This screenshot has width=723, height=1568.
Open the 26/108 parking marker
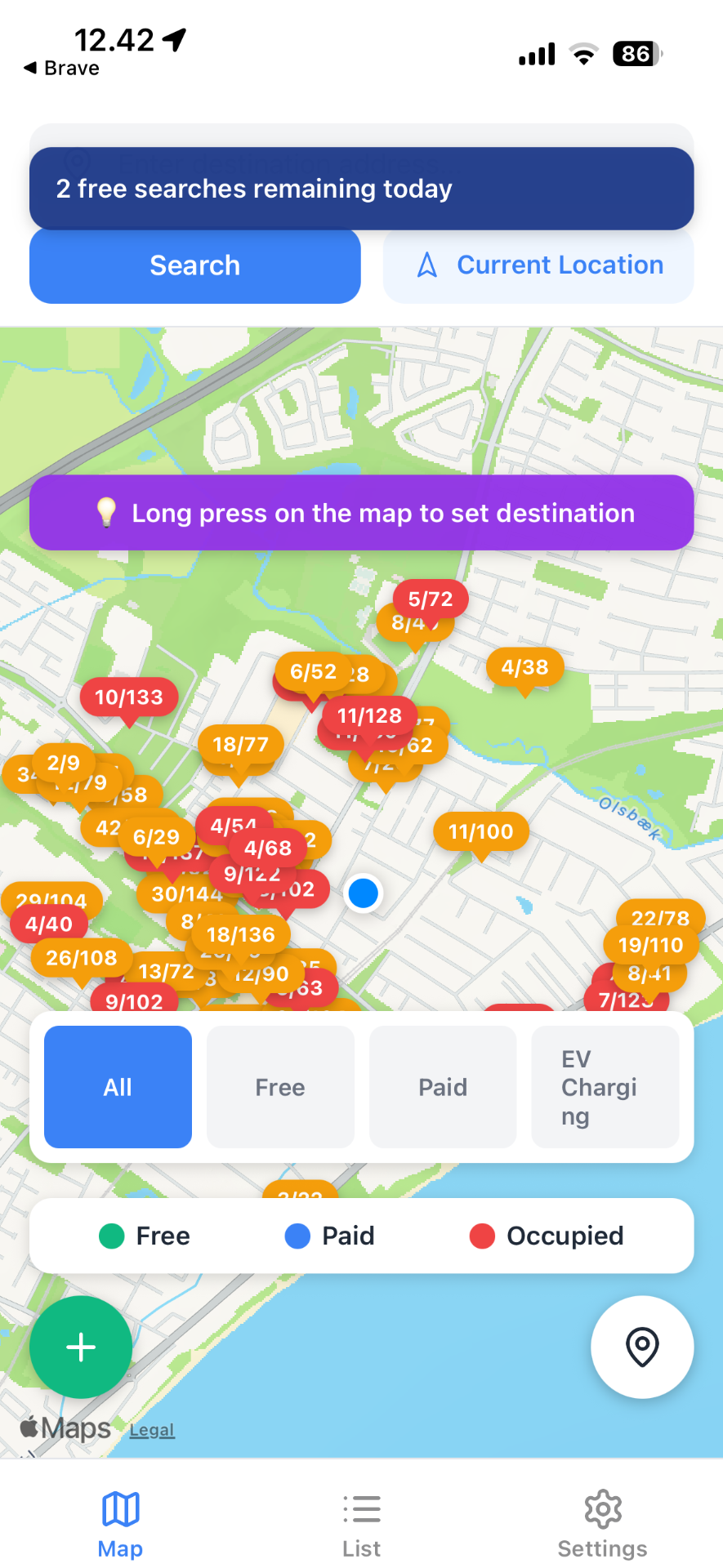(81, 958)
